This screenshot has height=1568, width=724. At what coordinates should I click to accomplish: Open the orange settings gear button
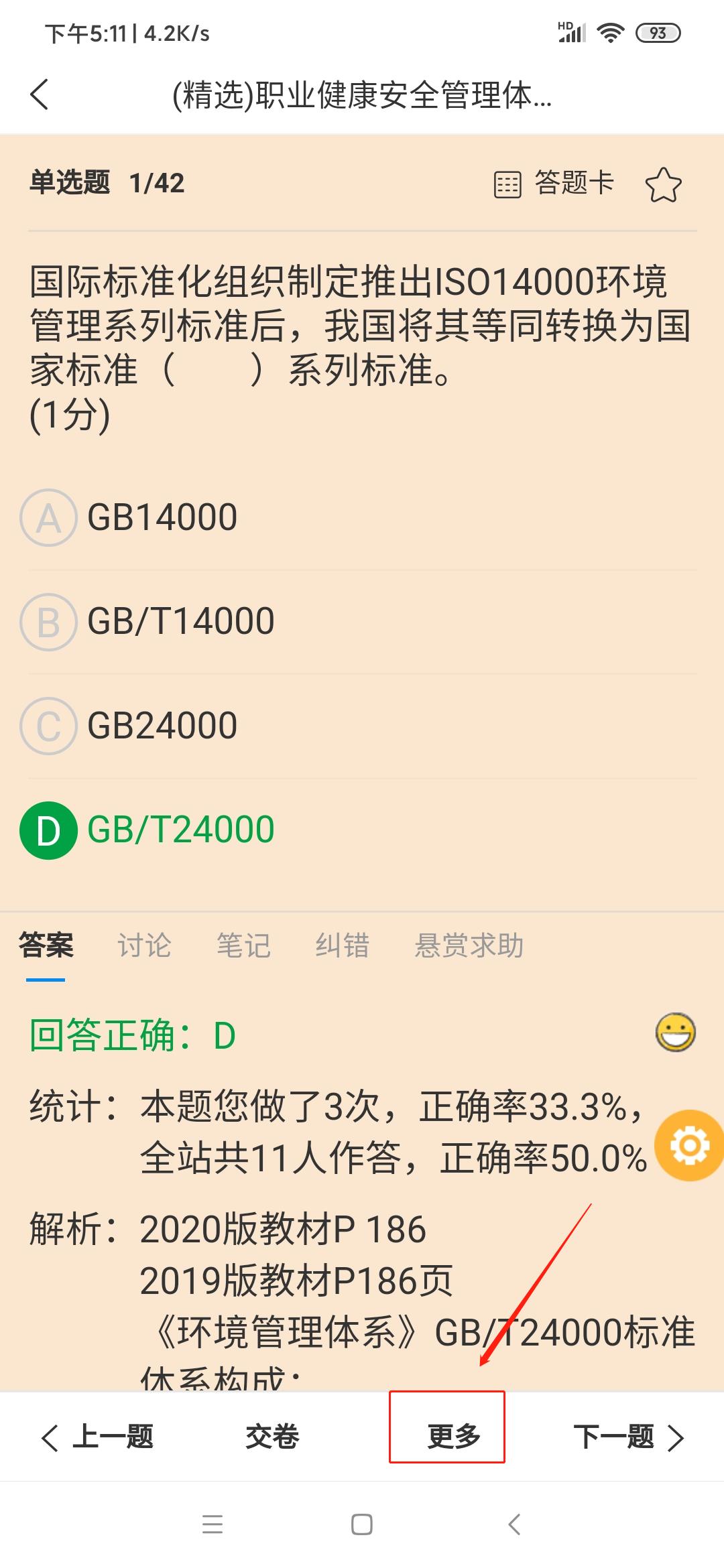coord(690,1145)
